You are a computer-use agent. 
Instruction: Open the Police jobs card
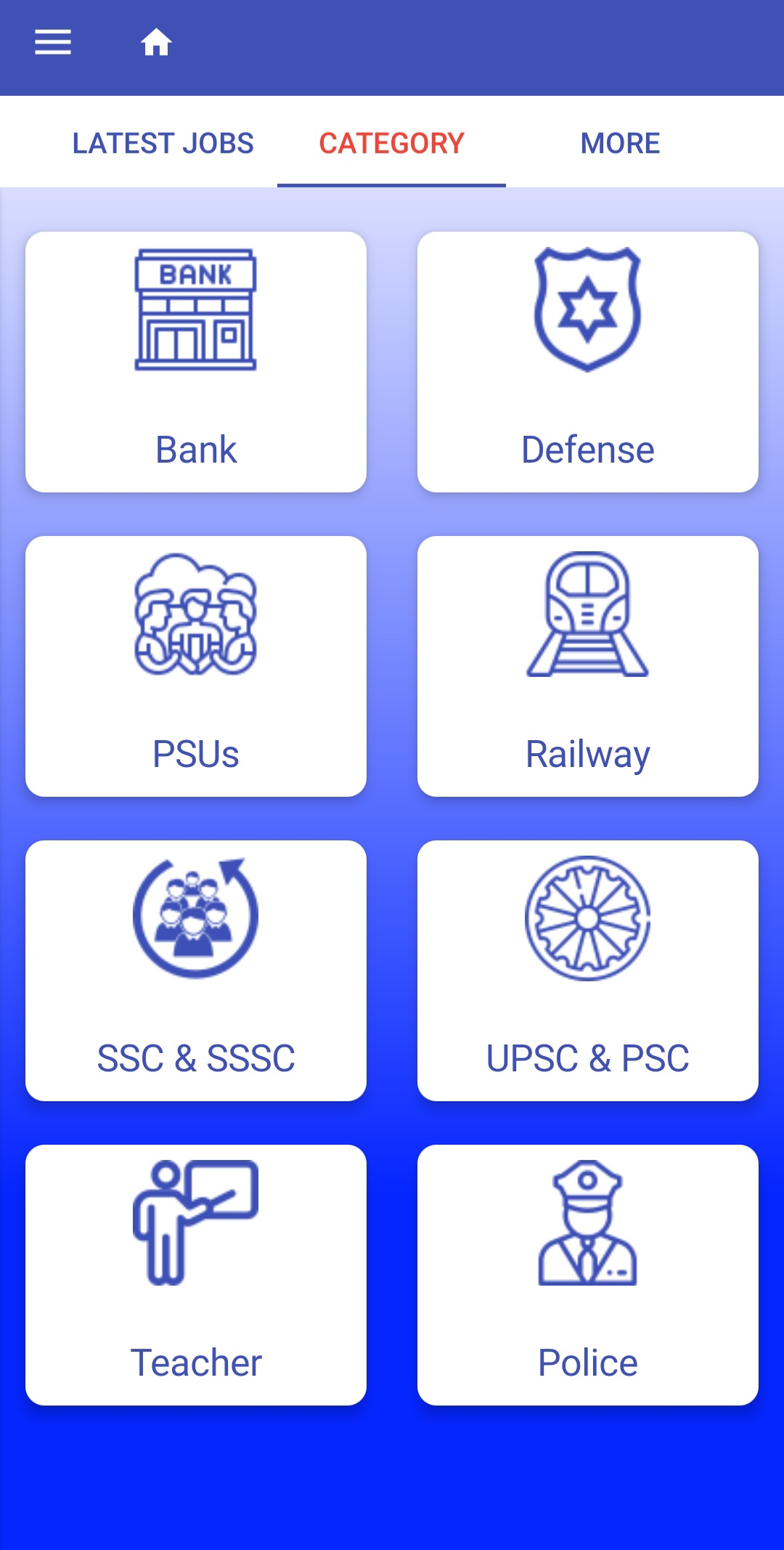(x=588, y=1275)
